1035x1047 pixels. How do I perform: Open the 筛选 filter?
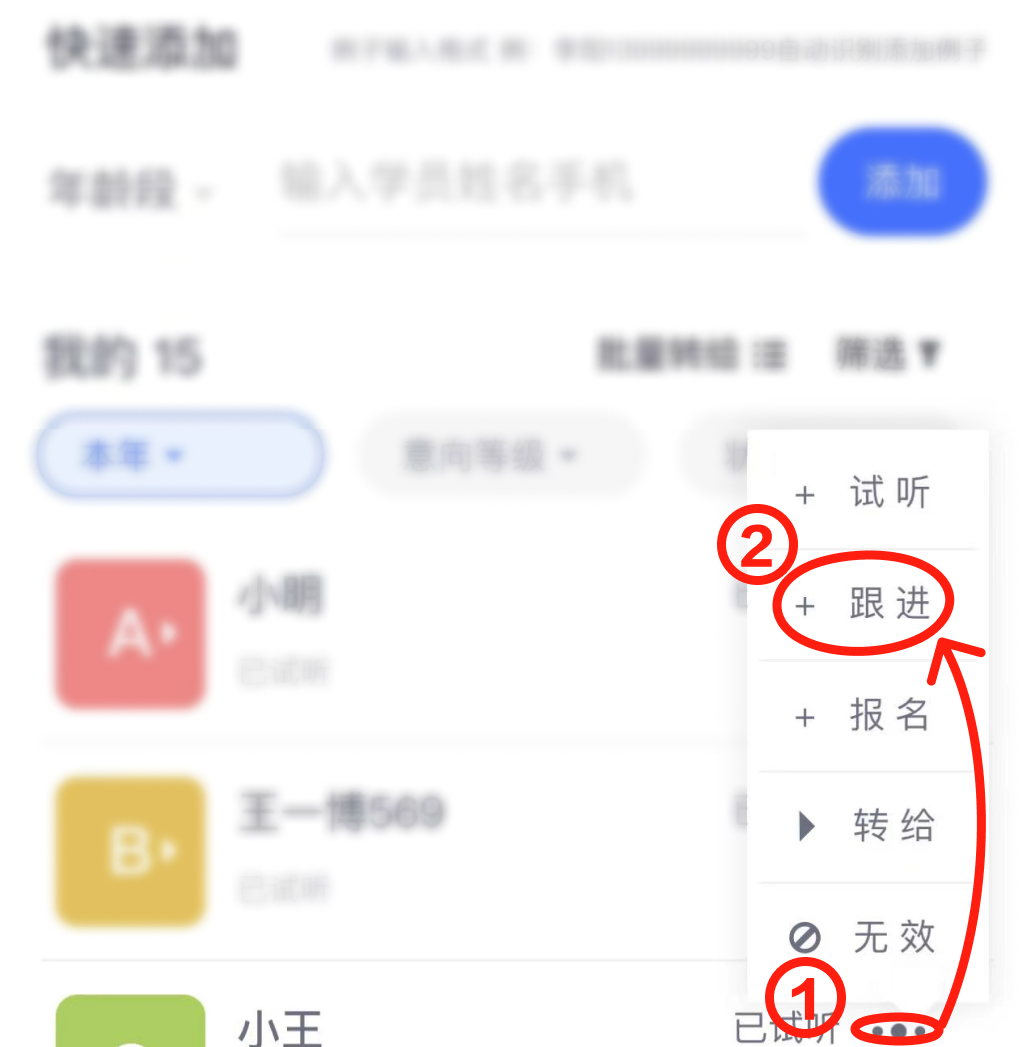888,354
